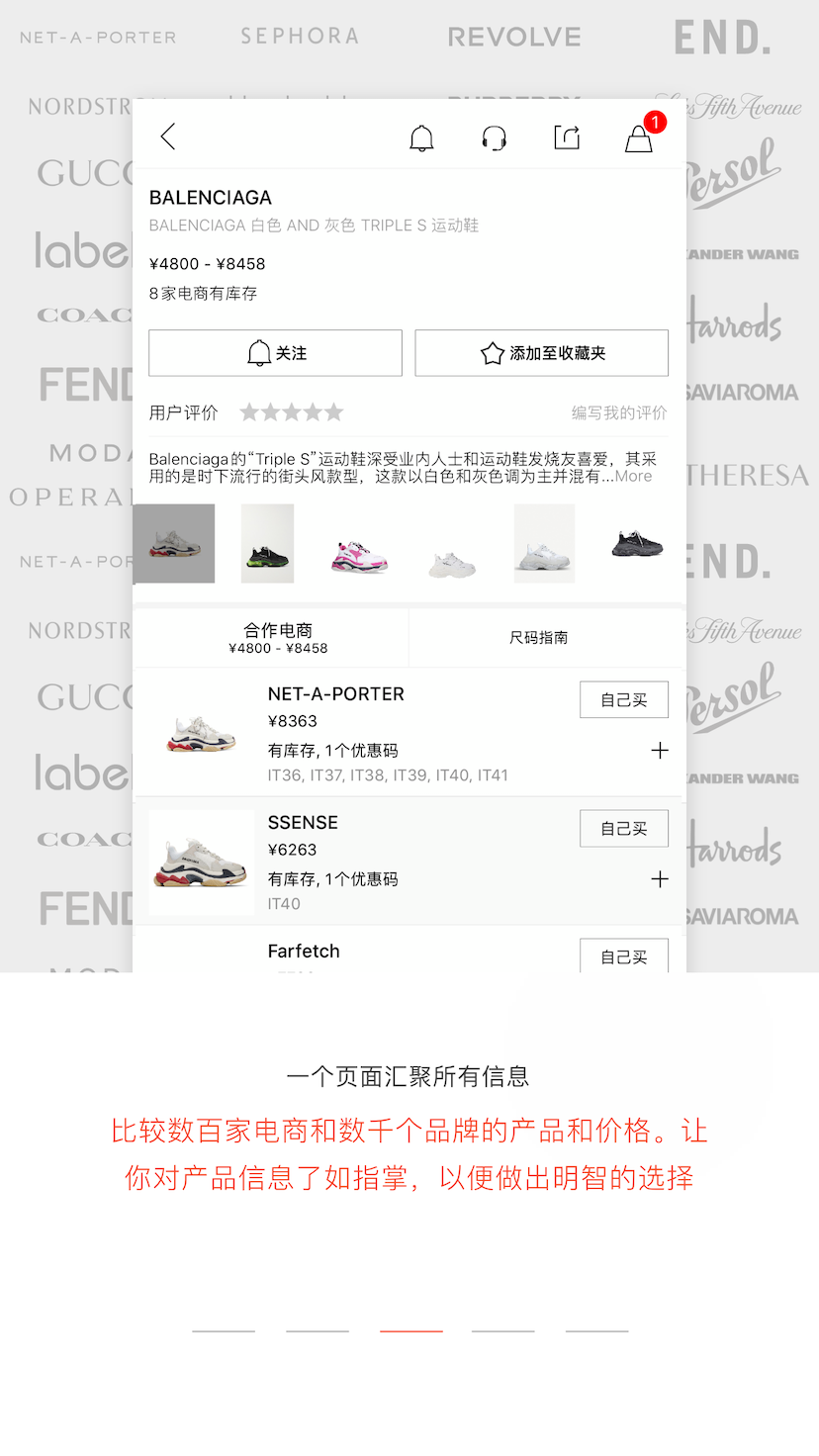Skip to the last intro page indicator
This screenshot has width=819, height=1456.
coord(596,1331)
